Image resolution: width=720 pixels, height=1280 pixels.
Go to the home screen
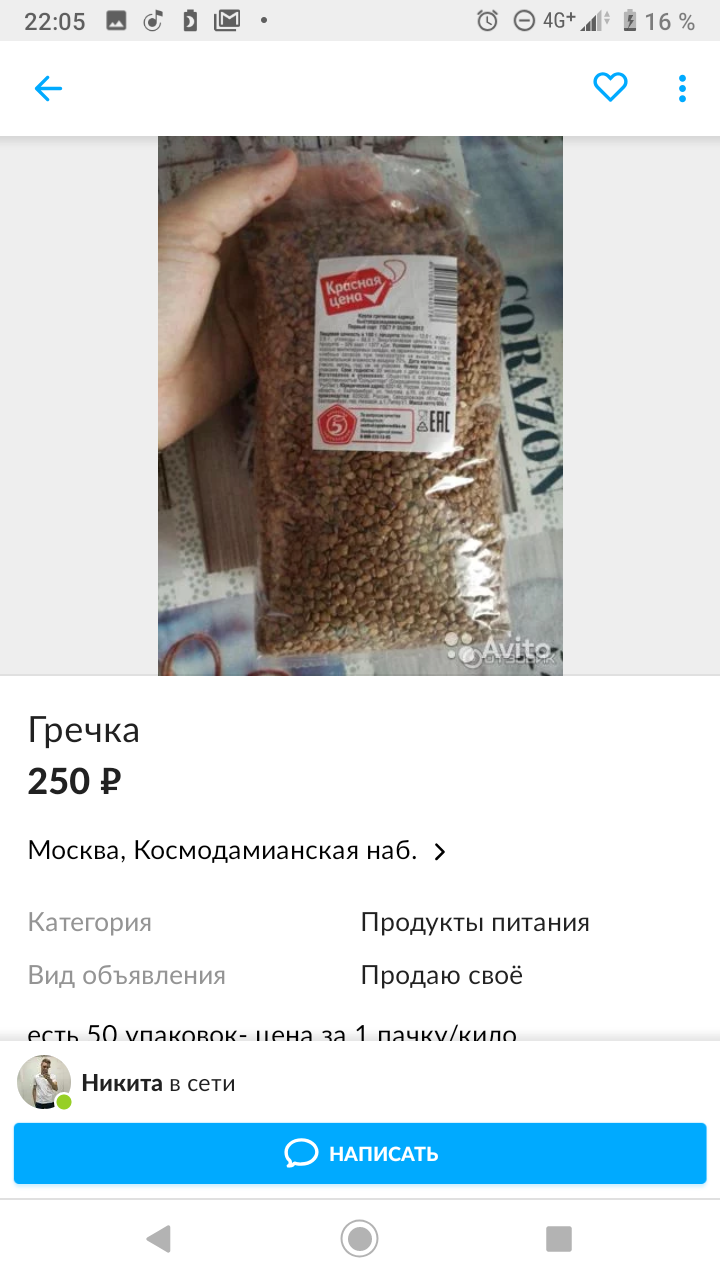(x=359, y=1239)
